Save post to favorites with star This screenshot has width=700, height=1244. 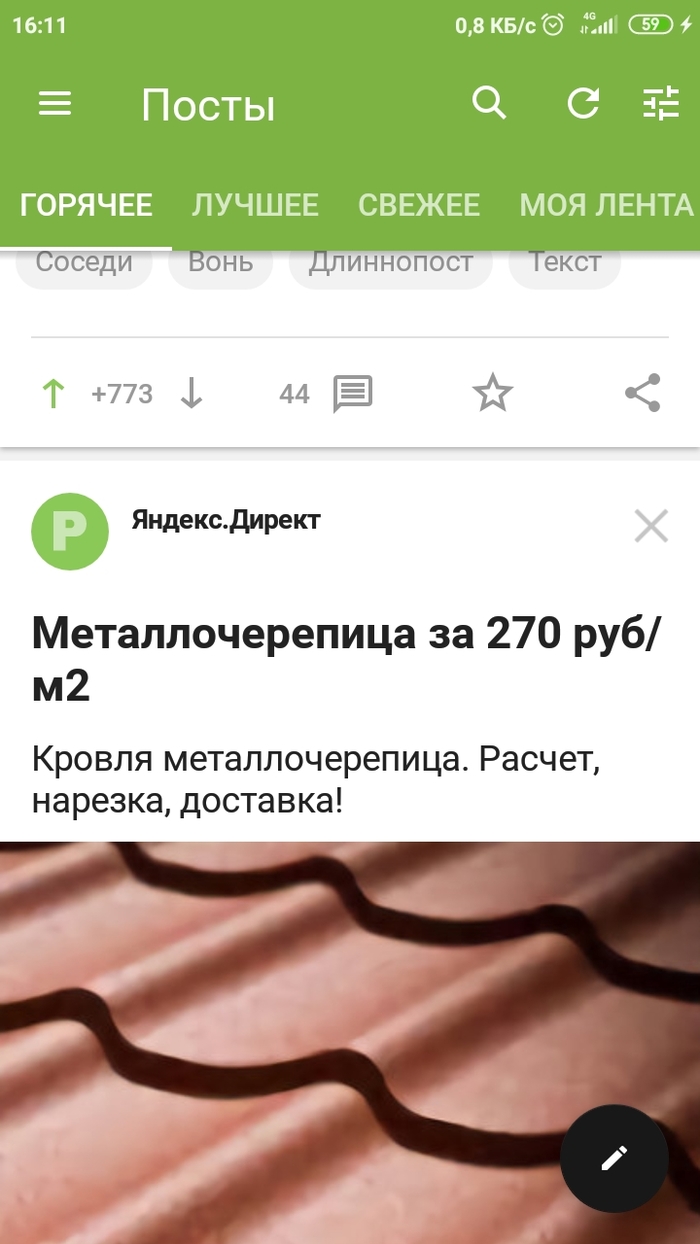[x=492, y=394]
